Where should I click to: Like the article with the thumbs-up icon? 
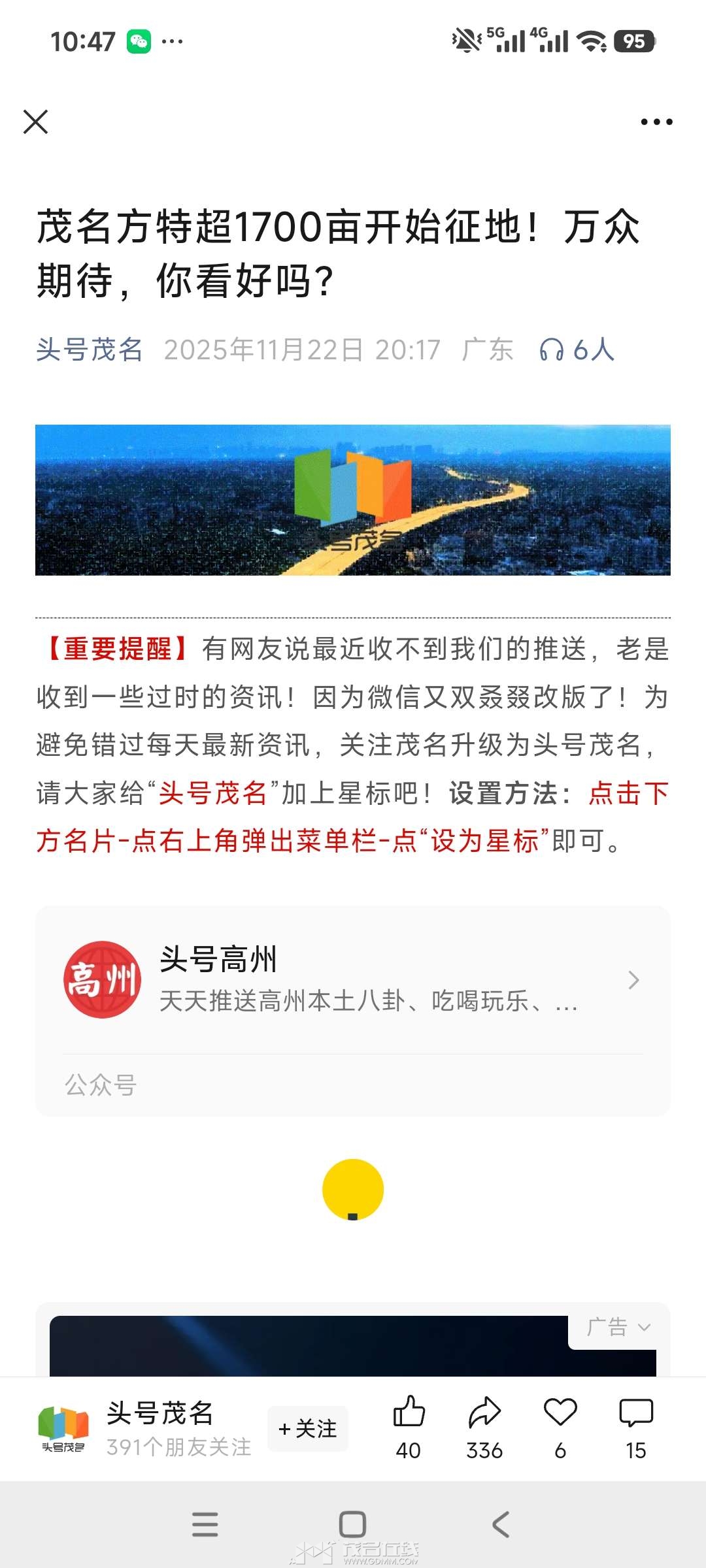(x=409, y=1413)
